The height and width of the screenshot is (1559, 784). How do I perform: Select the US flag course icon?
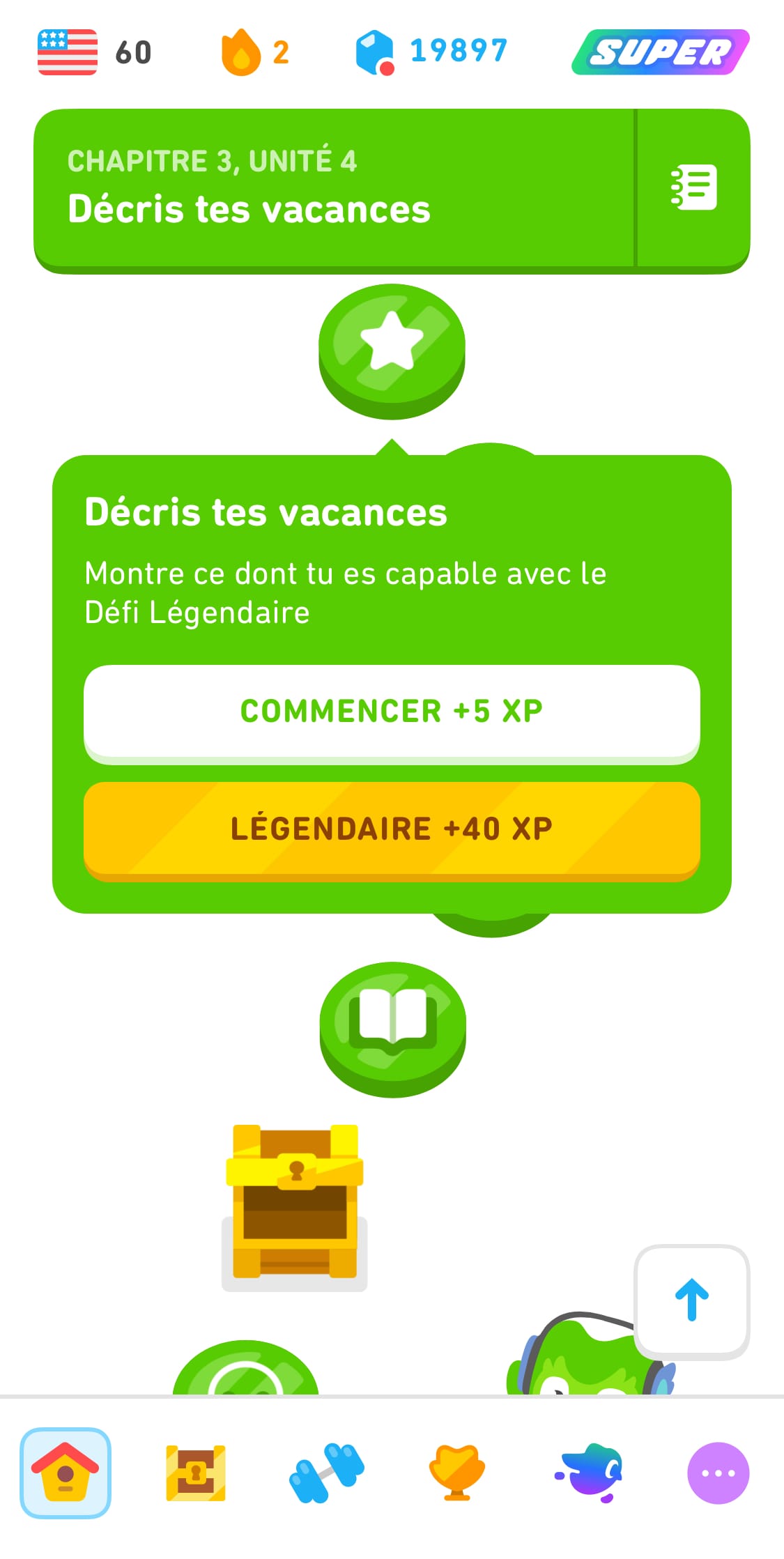[x=68, y=50]
